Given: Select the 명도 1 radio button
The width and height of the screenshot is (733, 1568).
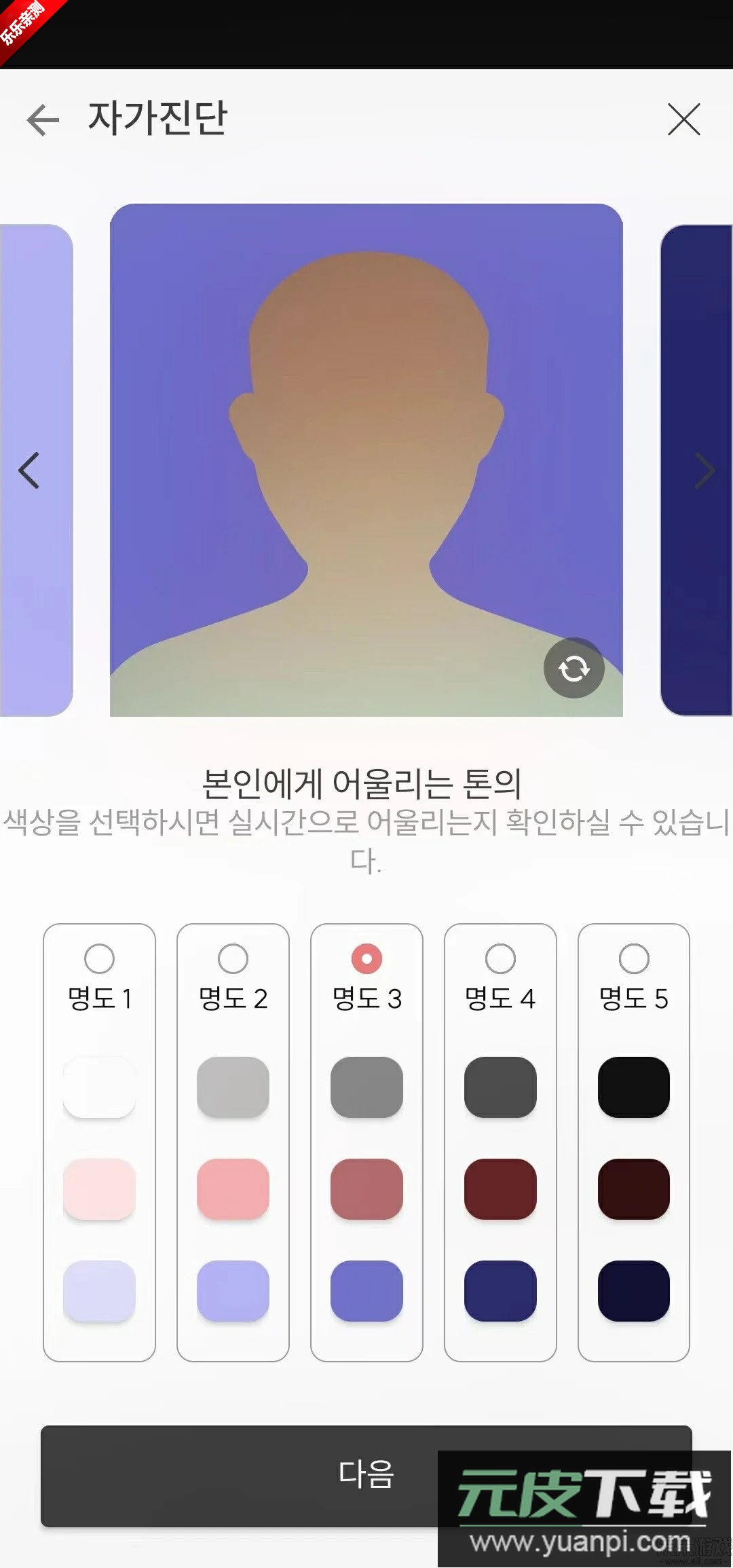Looking at the screenshot, I should [x=100, y=958].
